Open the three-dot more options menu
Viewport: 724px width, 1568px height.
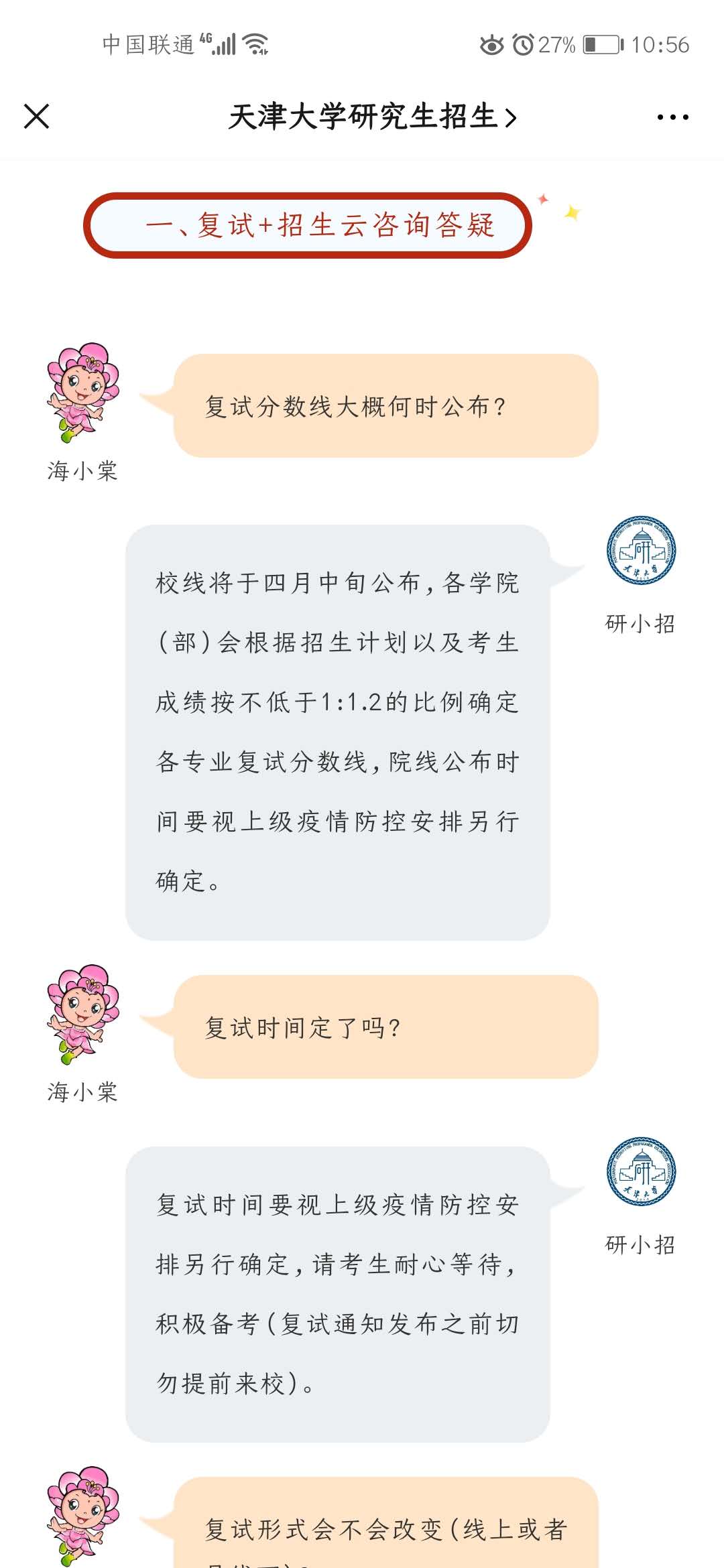coord(672,117)
